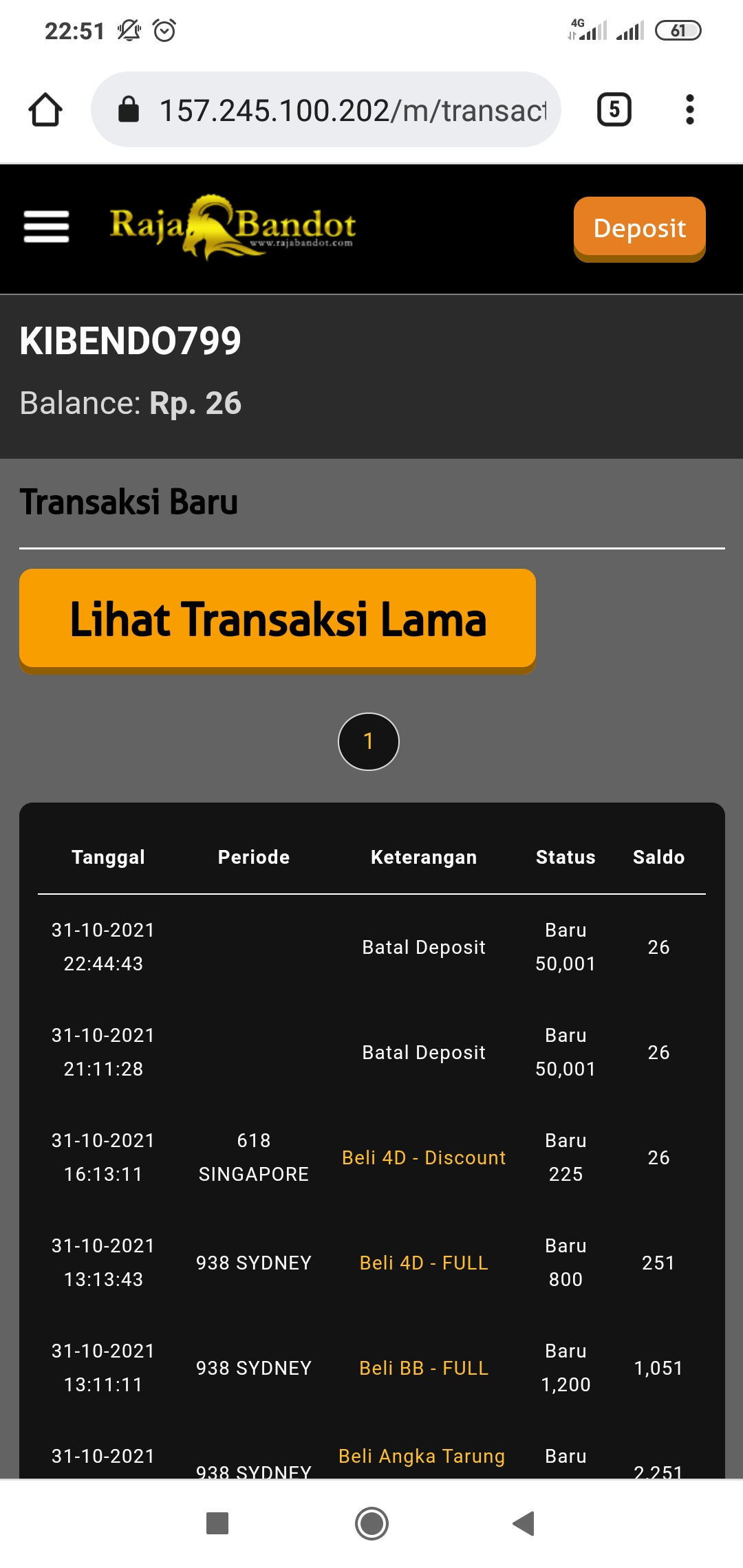Tap the browser home icon
Viewport: 743px width, 1568px height.
click(45, 110)
